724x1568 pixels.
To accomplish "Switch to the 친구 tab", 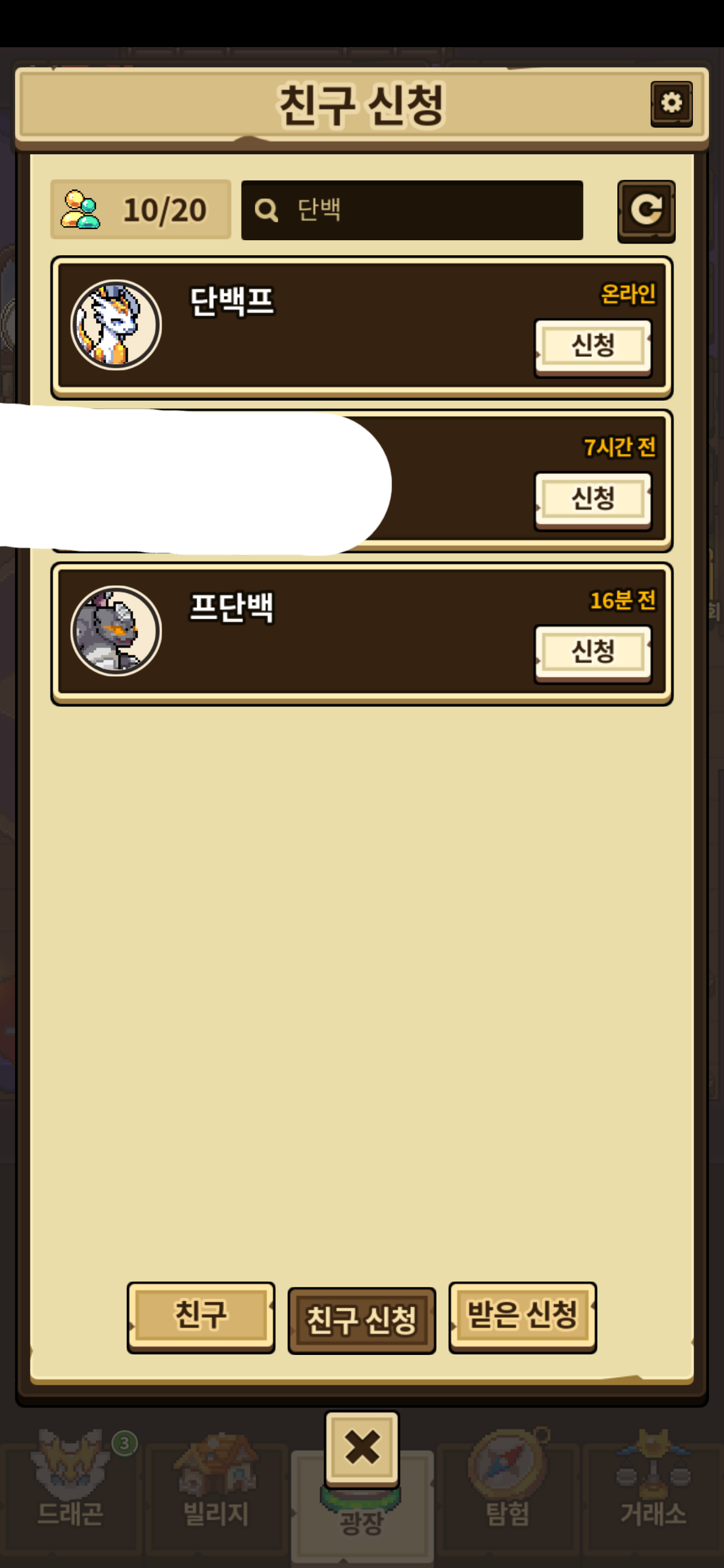I will pyautogui.click(x=200, y=1317).
